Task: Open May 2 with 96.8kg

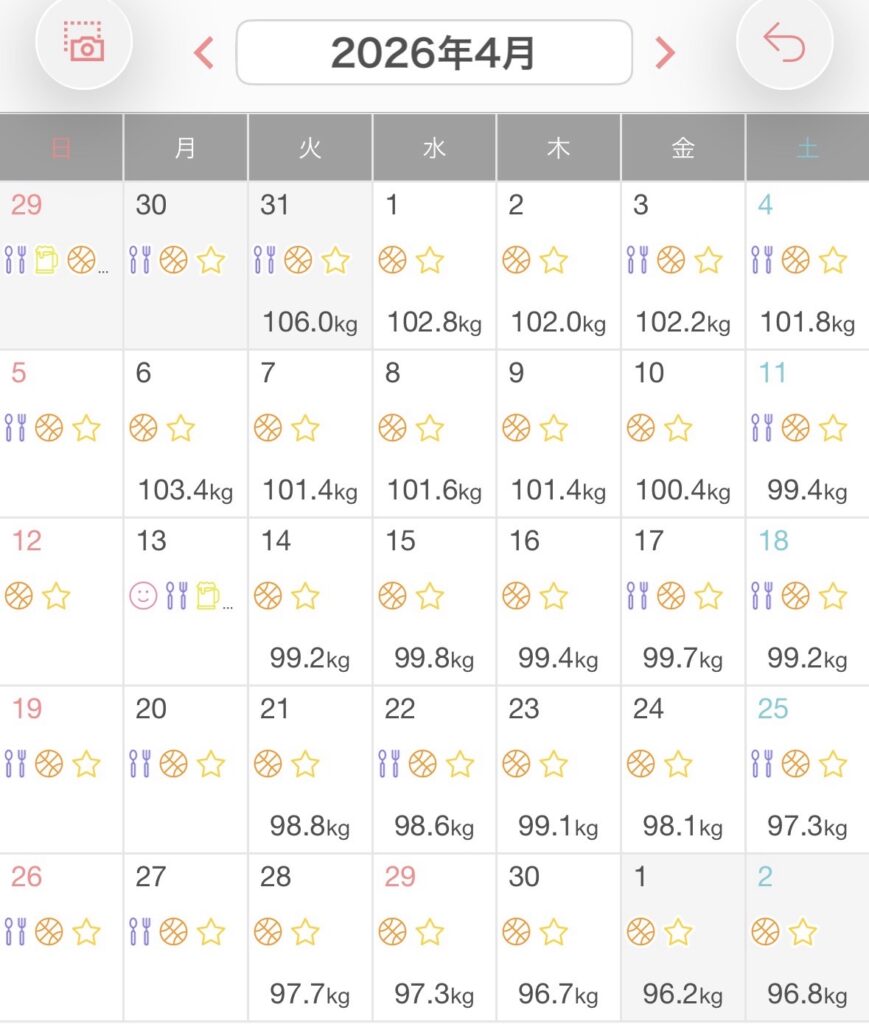Action: (808, 937)
